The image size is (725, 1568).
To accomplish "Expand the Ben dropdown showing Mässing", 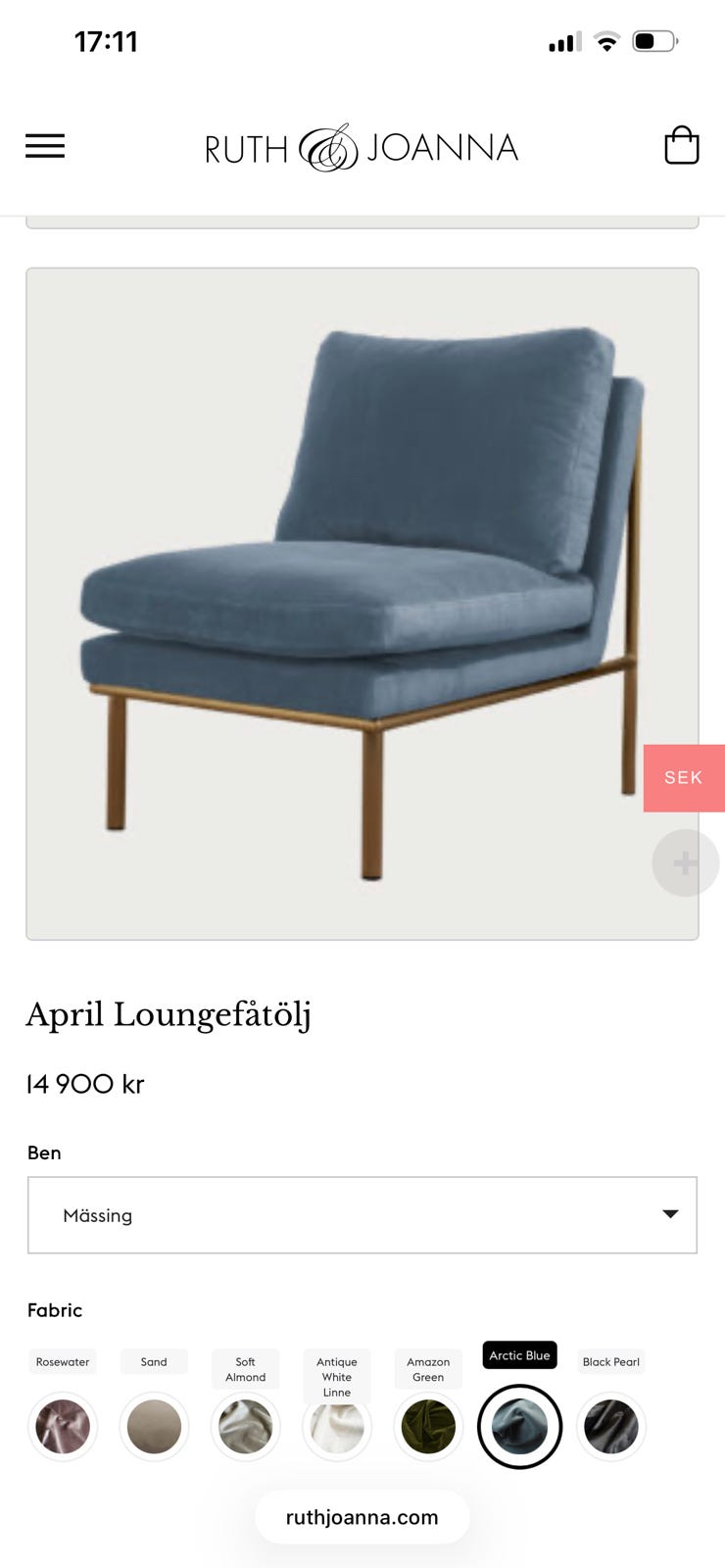I will click(x=362, y=1215).
